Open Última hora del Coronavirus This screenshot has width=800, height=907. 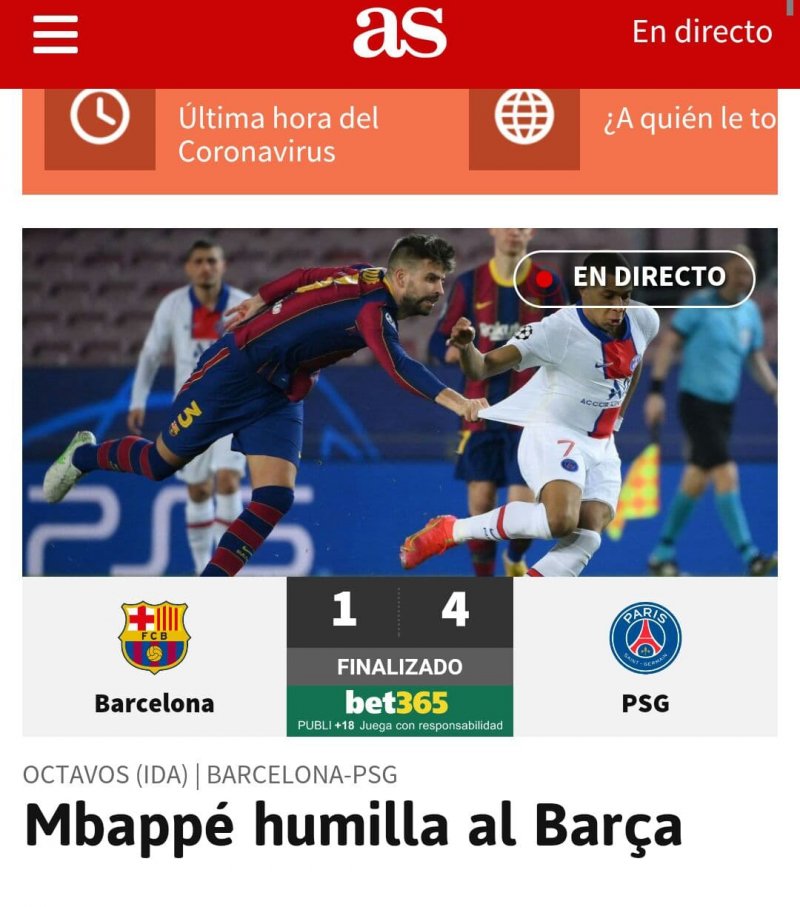coord(277,134)
